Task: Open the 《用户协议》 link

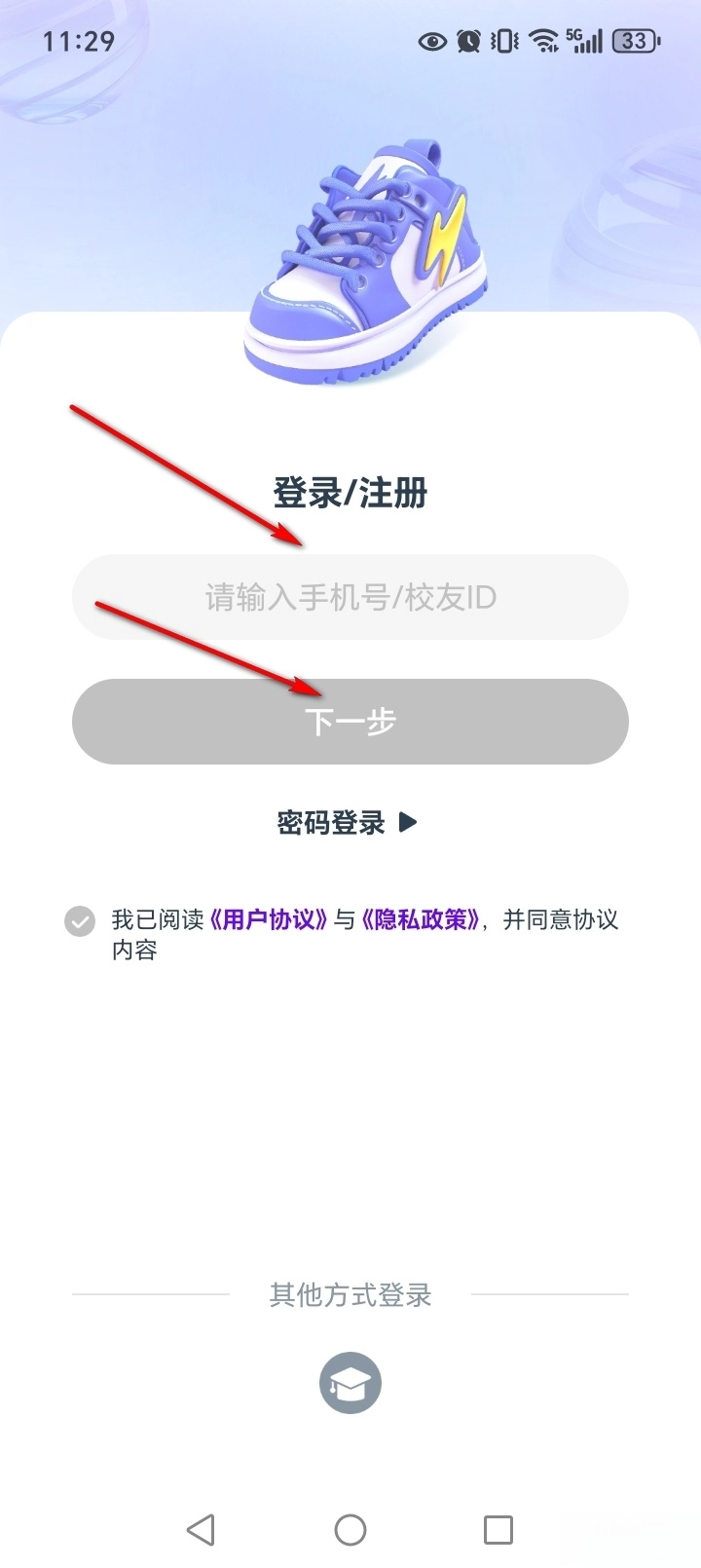Action: (x=269, y=919)
